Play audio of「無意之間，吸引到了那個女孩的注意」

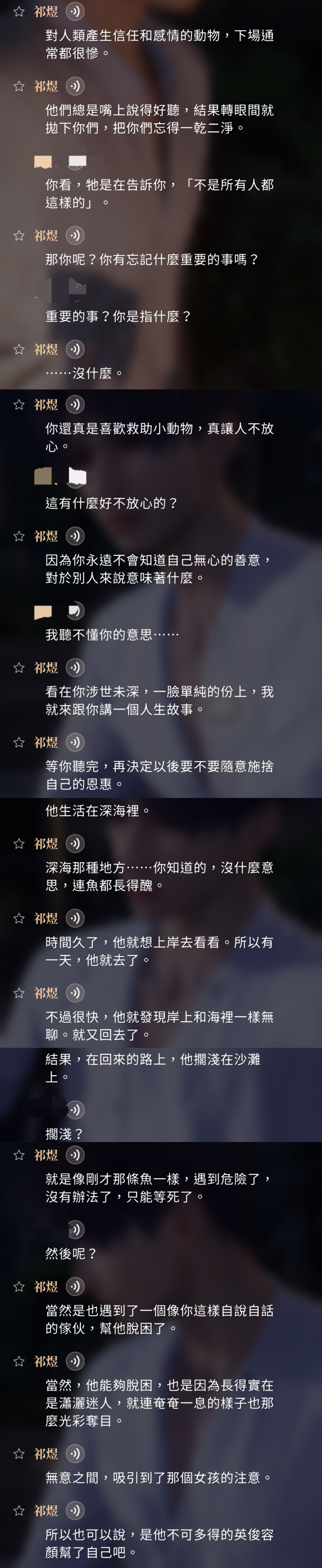click(x=74, y=1454)
